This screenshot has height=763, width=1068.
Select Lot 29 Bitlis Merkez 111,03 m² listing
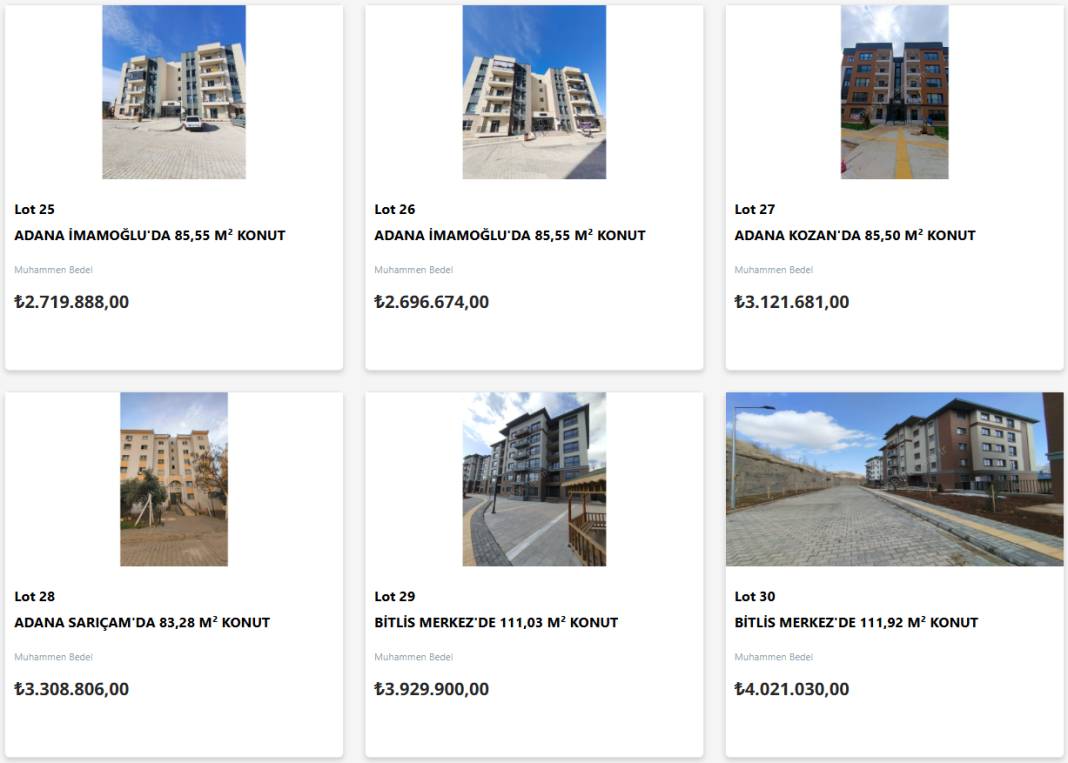pyautogui.click(x=496, y=623)
